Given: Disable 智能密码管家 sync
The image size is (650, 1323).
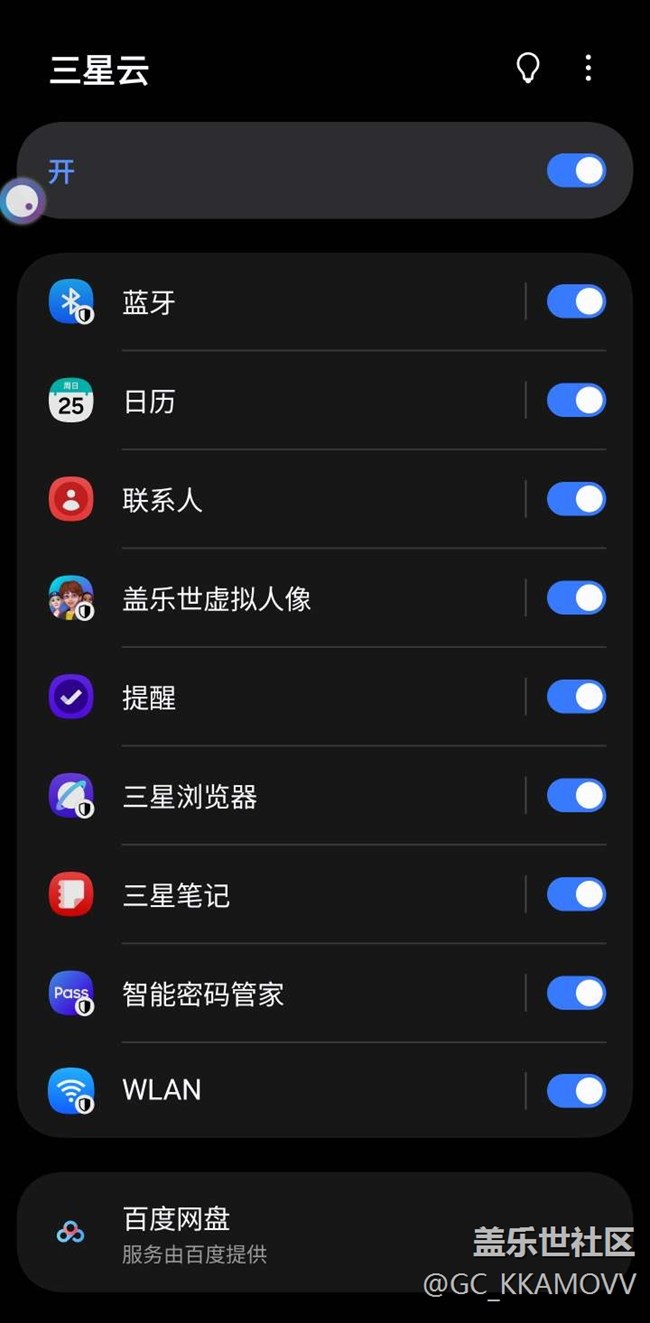Looking at the screenshot, I should coord(576,993).
